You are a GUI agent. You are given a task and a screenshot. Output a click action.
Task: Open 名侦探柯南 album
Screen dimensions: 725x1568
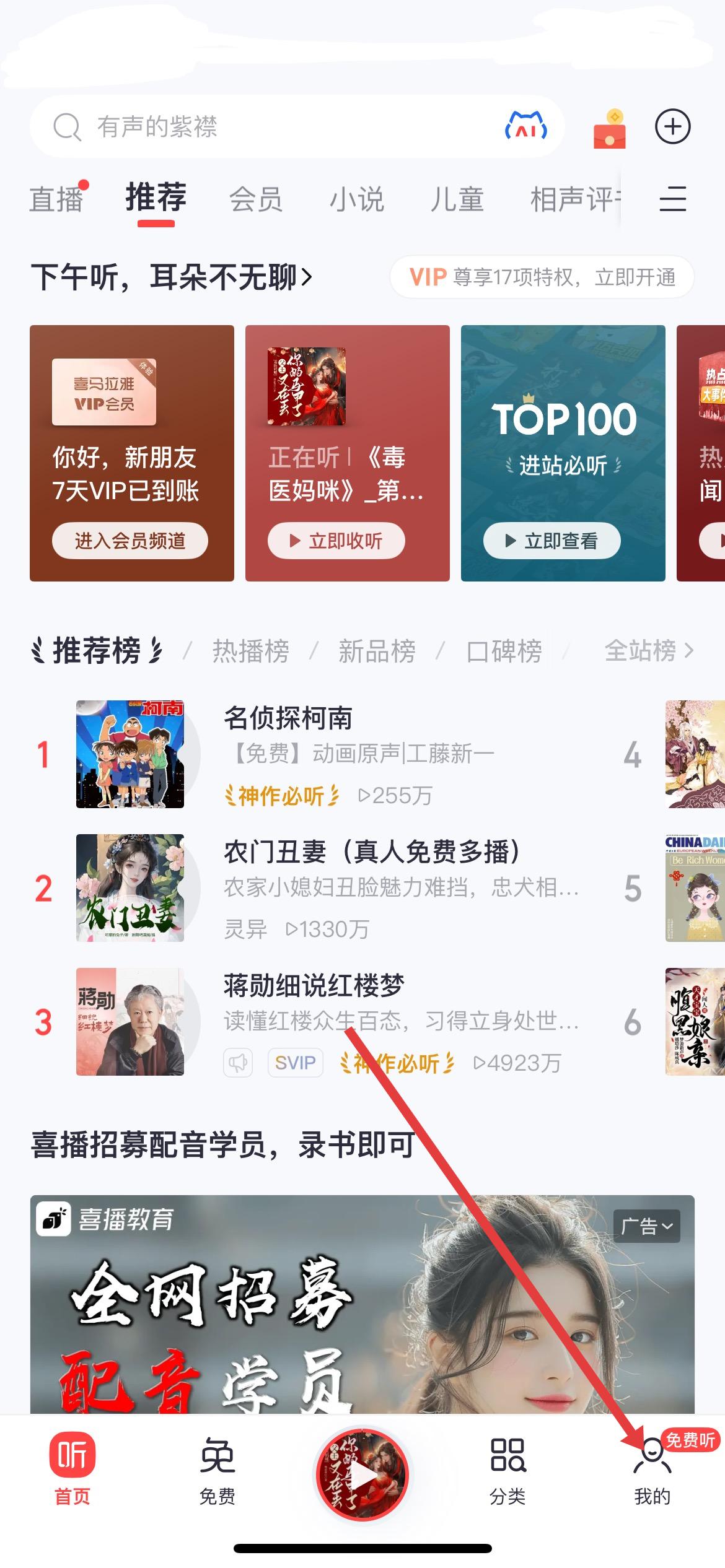pyautogui.click(x=288, y=718)
